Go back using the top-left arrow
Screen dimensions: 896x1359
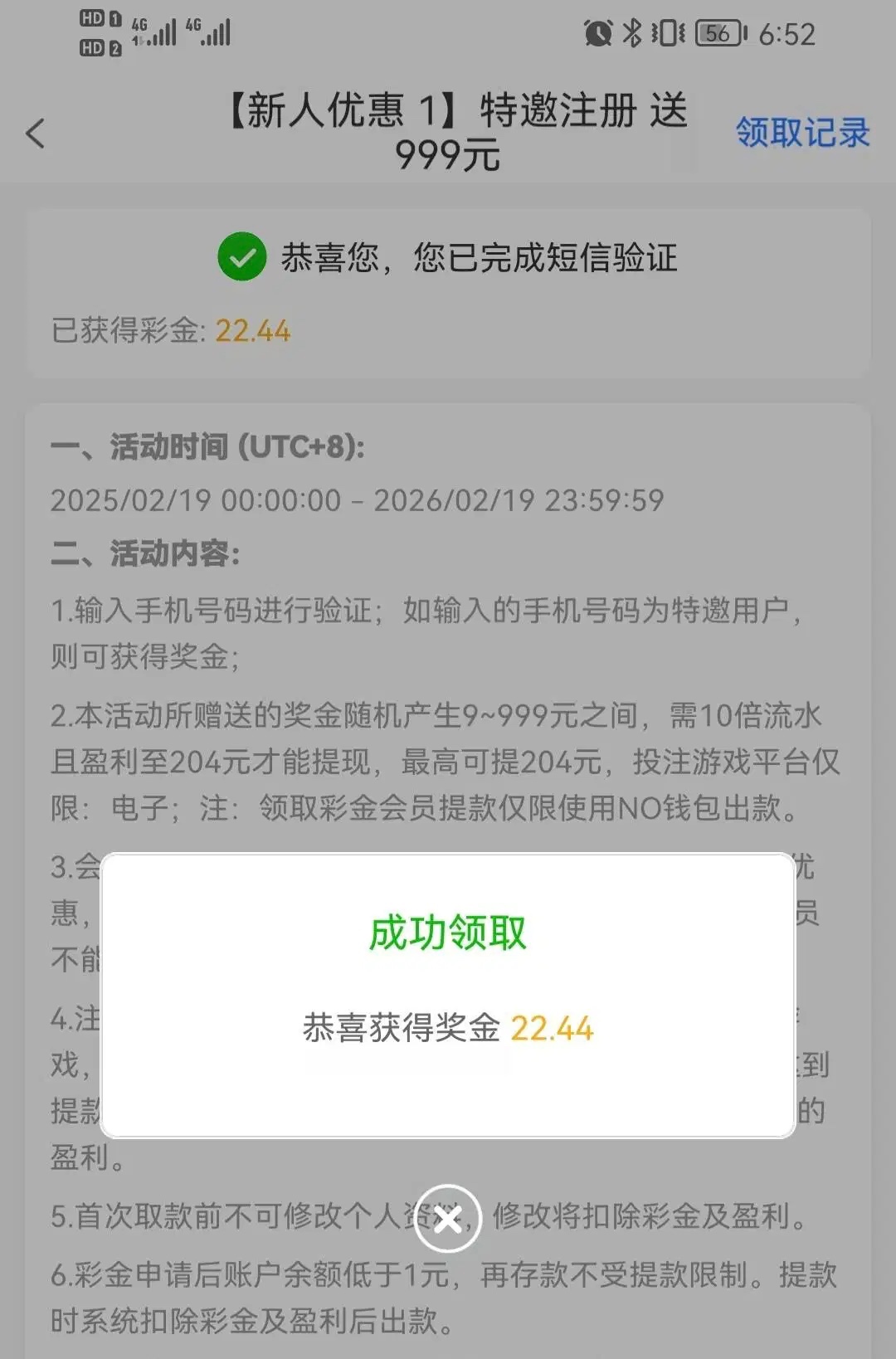[36, 133]
